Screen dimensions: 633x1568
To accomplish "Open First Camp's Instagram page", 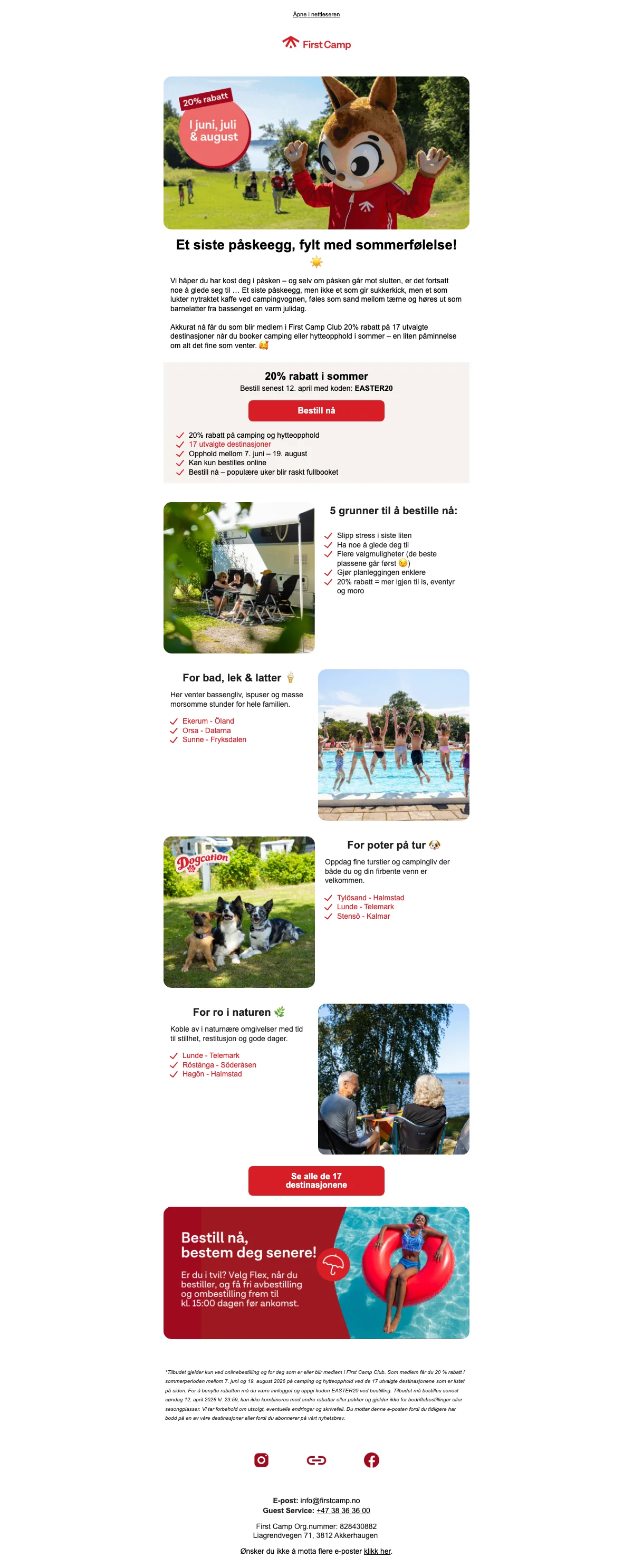I will coord(261,1460).
